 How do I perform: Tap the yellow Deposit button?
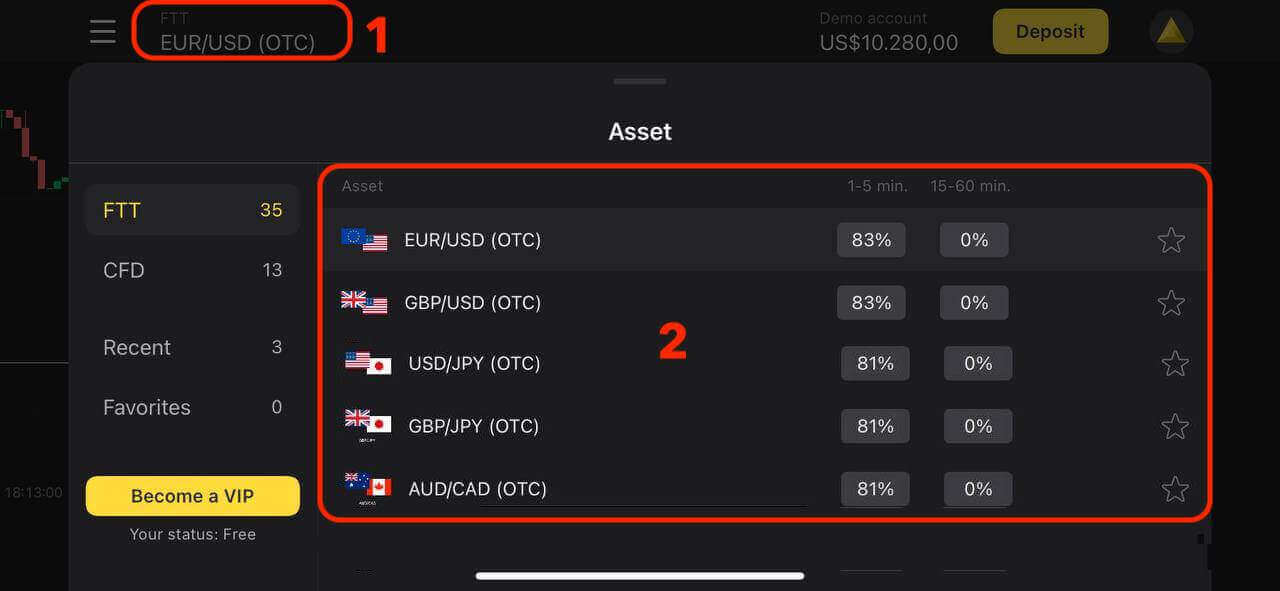1050,31
